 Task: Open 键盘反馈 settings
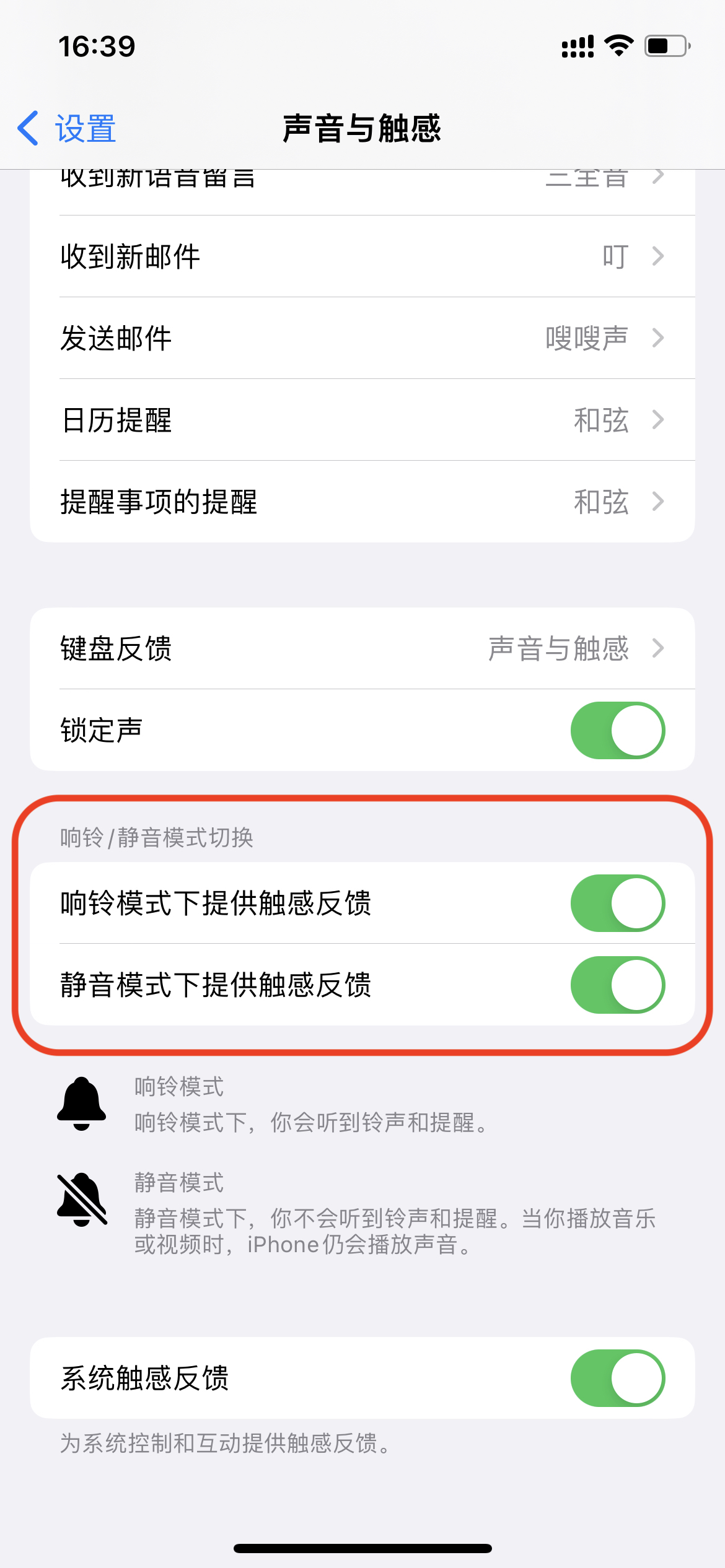[x=362, y=648]
